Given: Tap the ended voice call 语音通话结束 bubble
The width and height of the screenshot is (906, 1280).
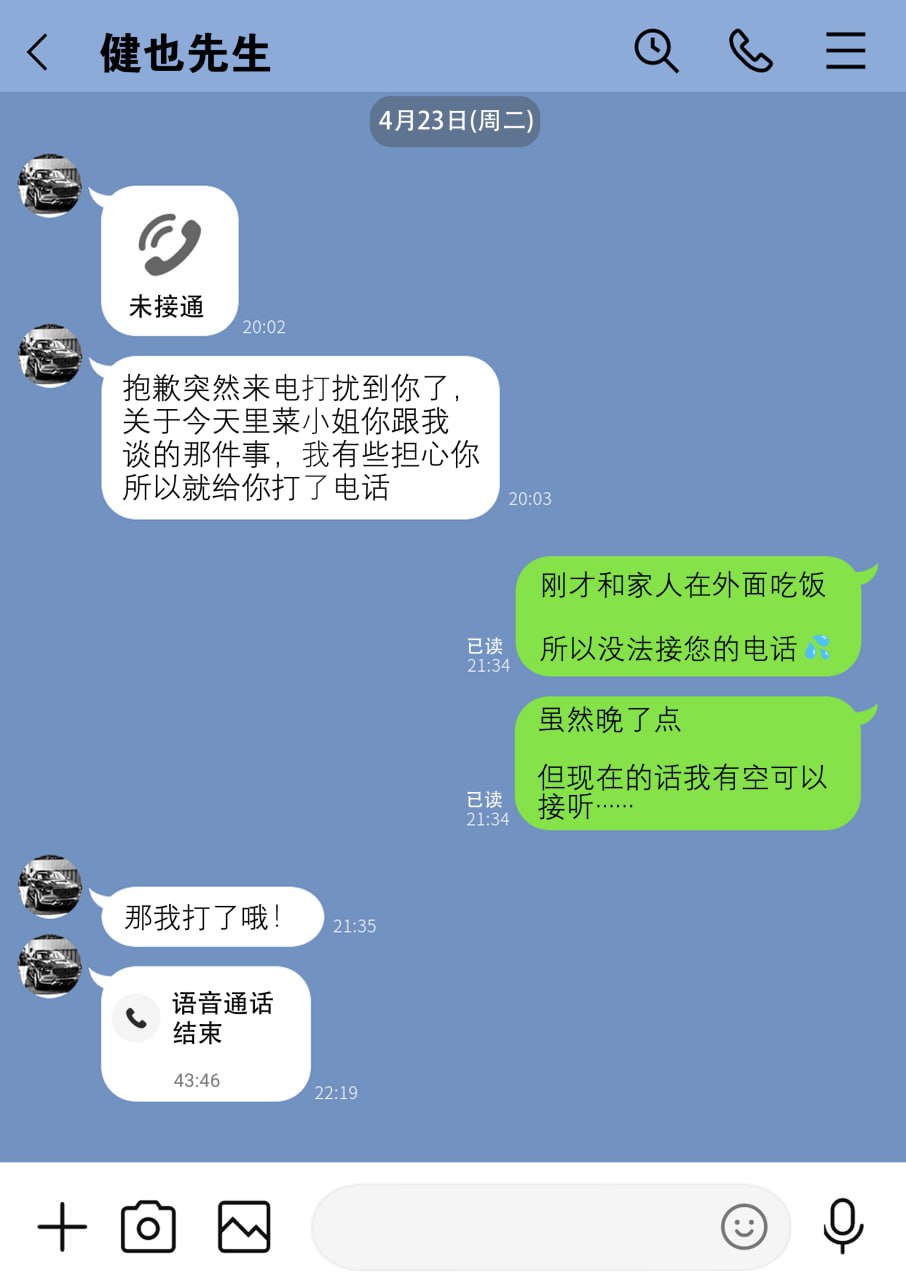Looking at the screenshot, I should [x=205, y=1035].
